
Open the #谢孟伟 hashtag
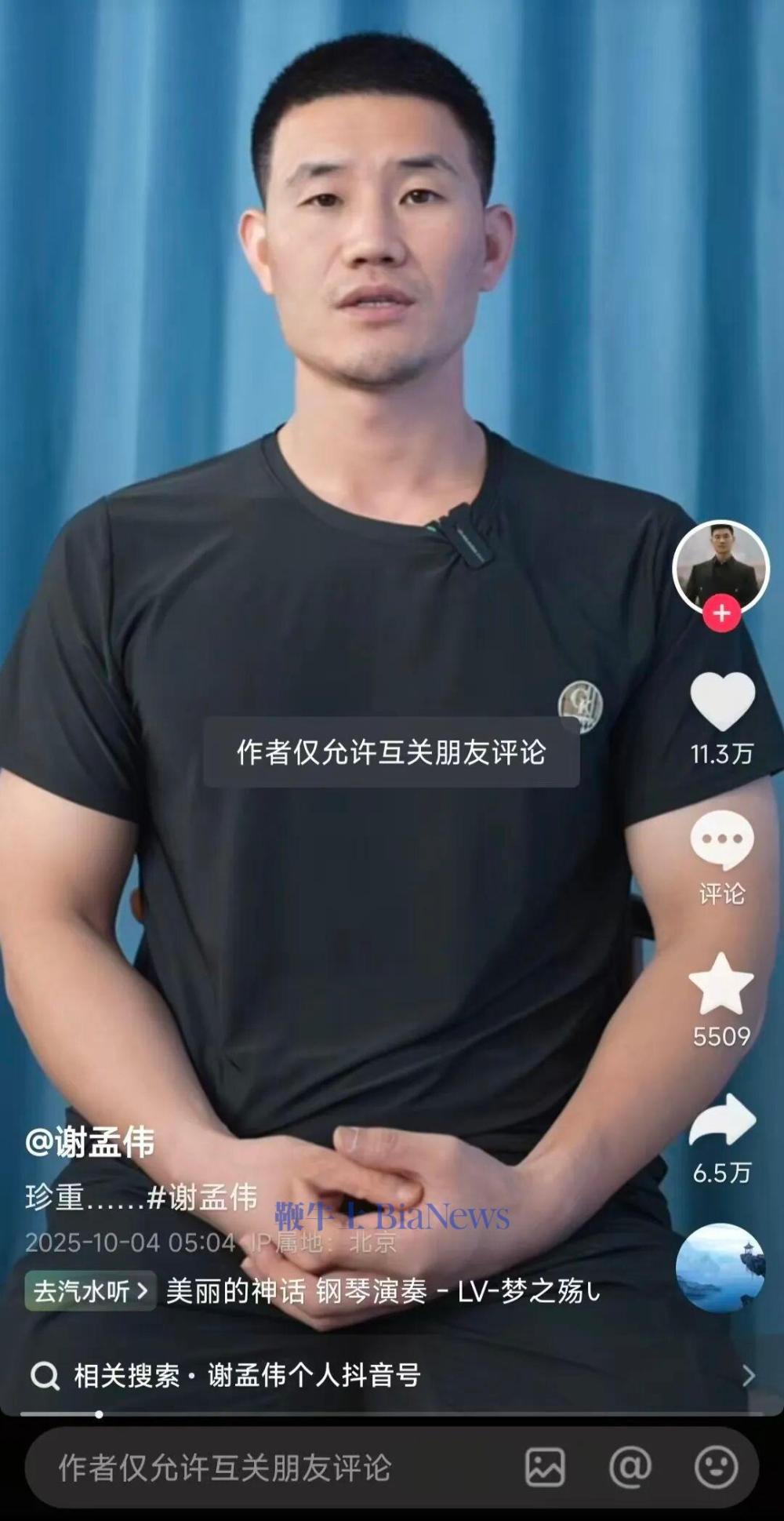tap(202, 1198)
